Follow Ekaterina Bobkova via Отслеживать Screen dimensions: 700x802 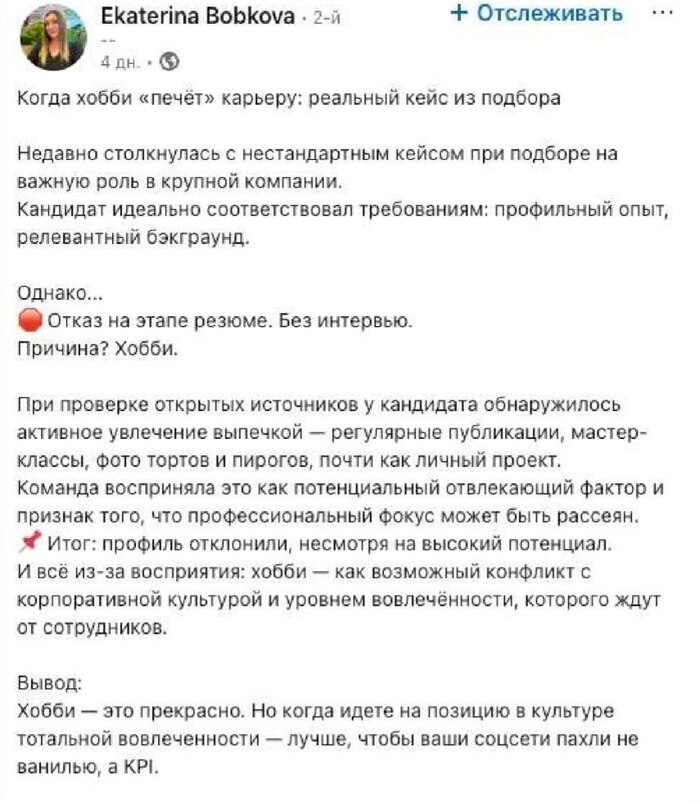coord(535,14)
